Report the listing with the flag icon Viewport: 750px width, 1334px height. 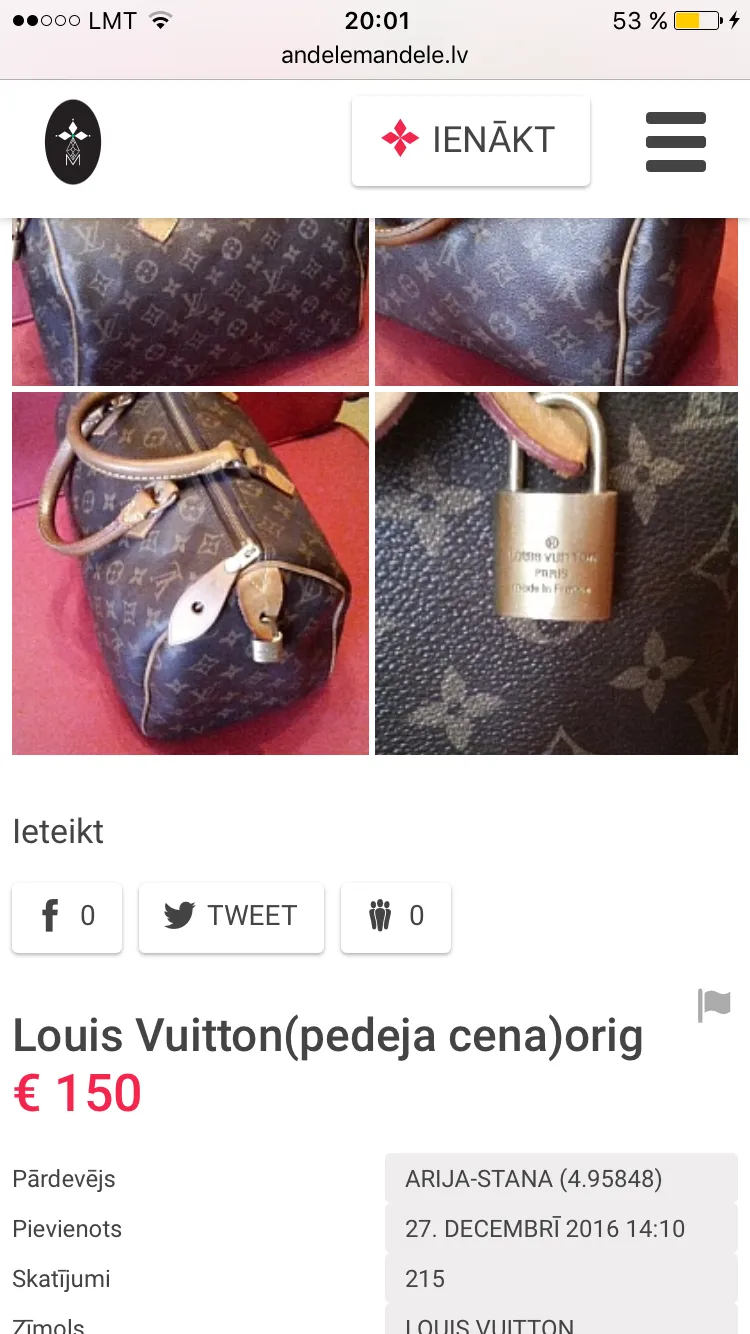(714, 1005)
